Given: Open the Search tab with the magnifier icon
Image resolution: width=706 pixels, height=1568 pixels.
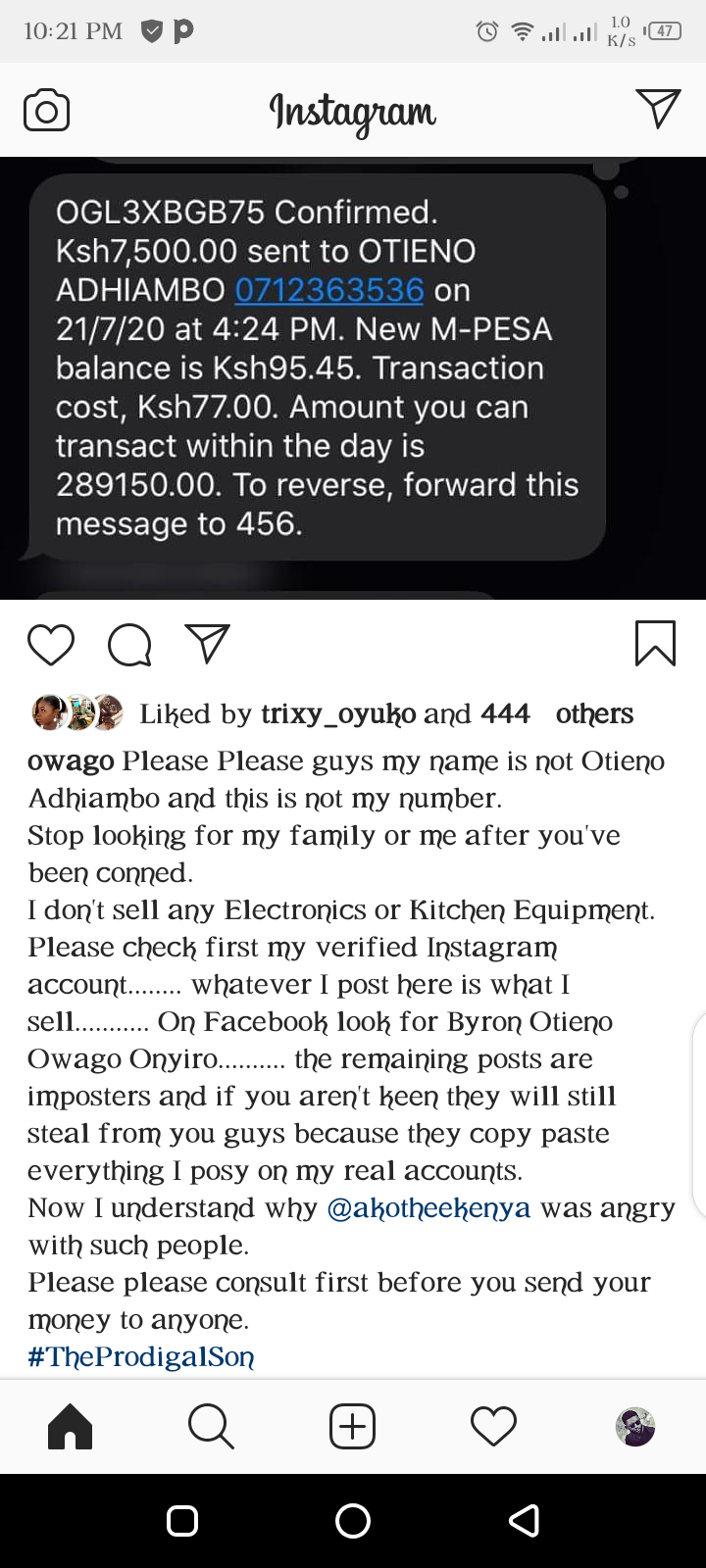Looking at the screenshot, I should (211, 1427).
